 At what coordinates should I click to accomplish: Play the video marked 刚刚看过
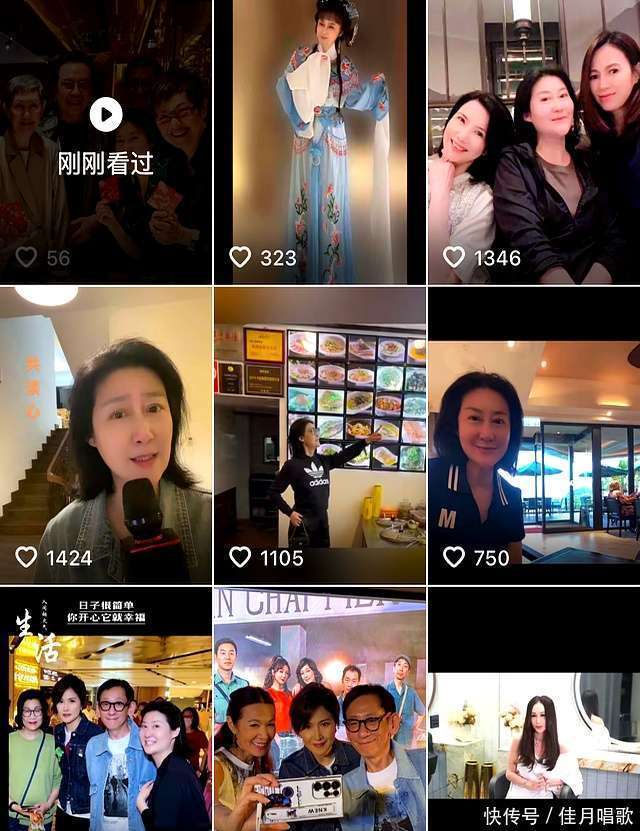point(106,114)
